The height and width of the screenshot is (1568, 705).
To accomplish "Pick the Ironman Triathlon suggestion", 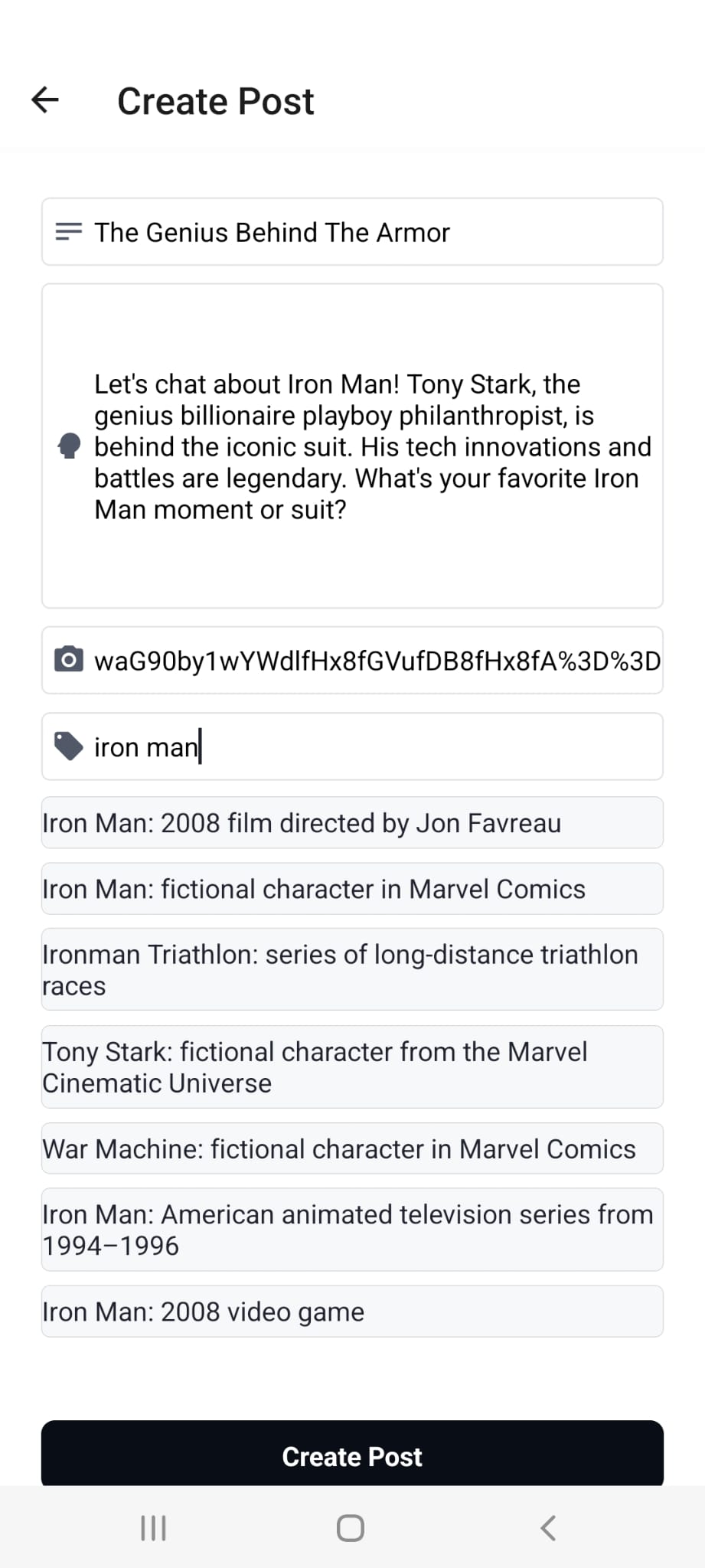I will coord(352,969).
